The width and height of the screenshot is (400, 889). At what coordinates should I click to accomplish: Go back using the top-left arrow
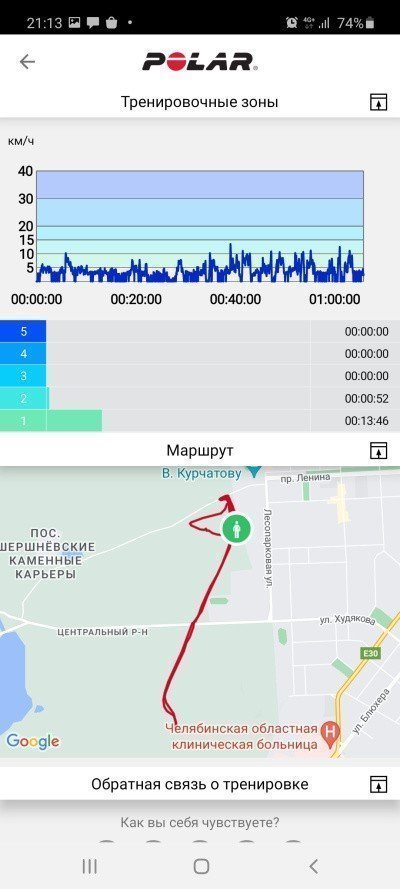coord(27,61)
